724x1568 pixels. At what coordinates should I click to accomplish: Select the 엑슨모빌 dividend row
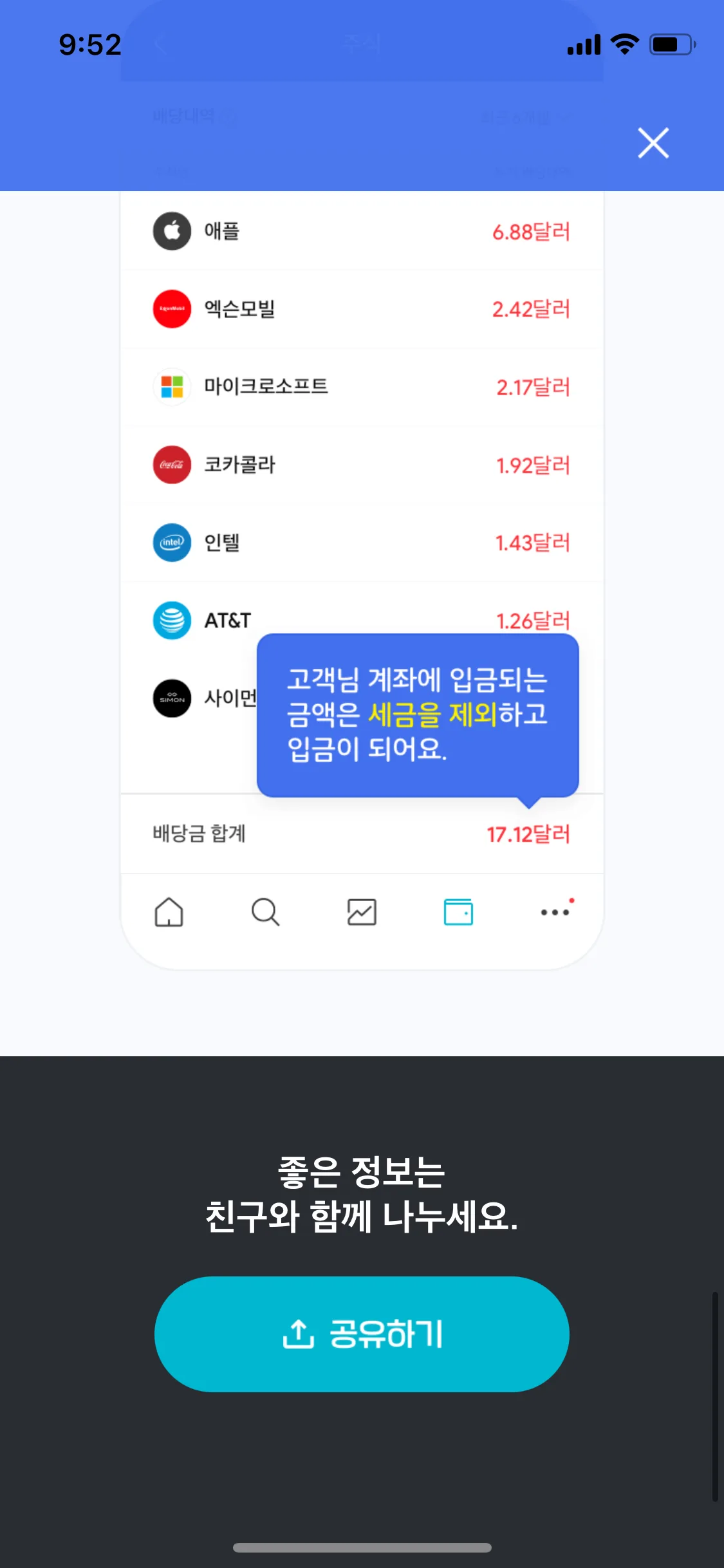coord(360,309)
